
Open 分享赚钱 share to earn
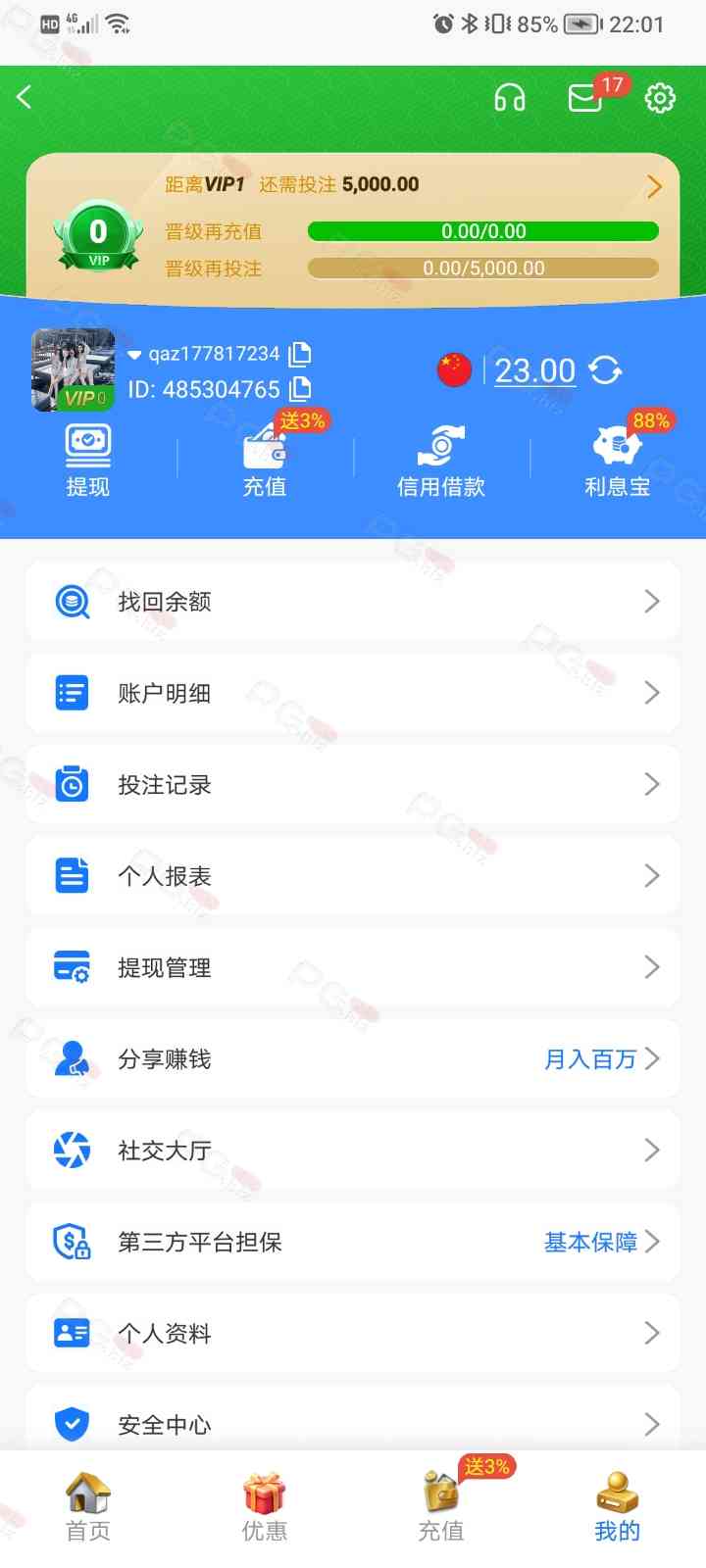click(353, 1058)
